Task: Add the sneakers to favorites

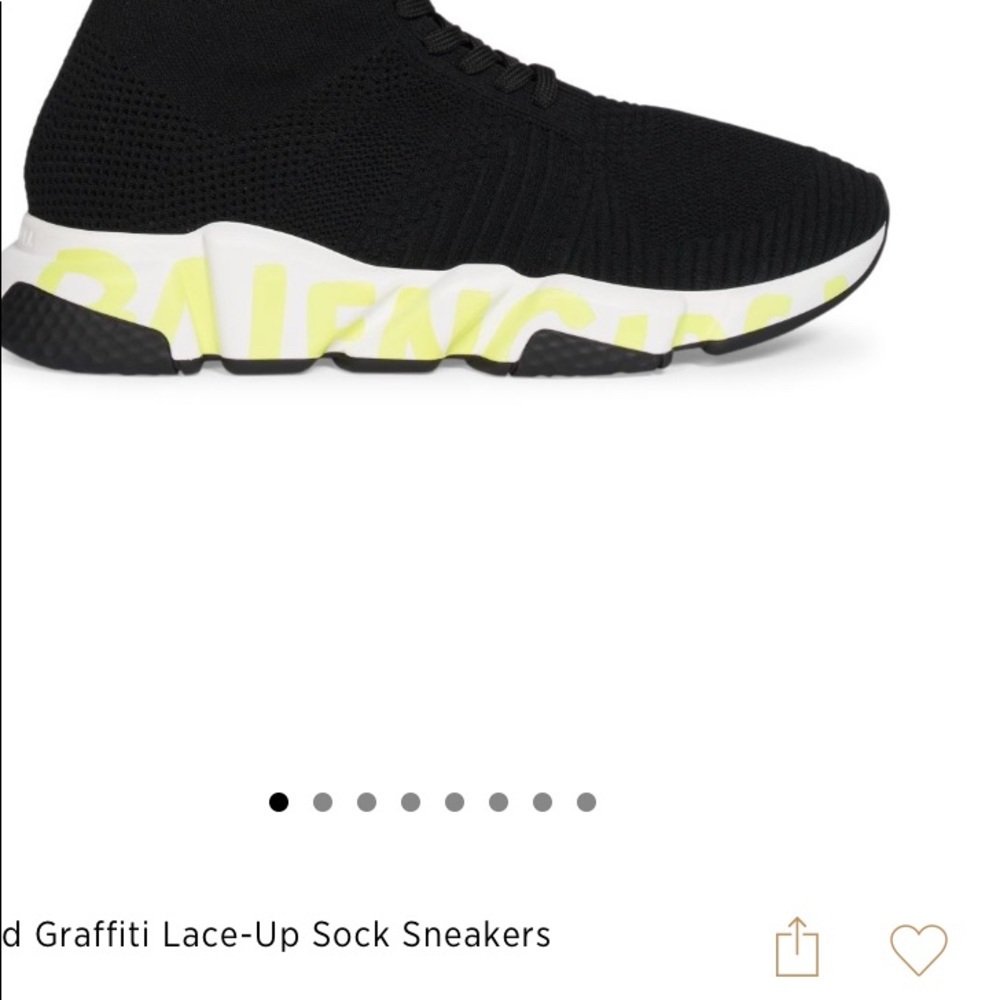Action: tap(918, 948)
